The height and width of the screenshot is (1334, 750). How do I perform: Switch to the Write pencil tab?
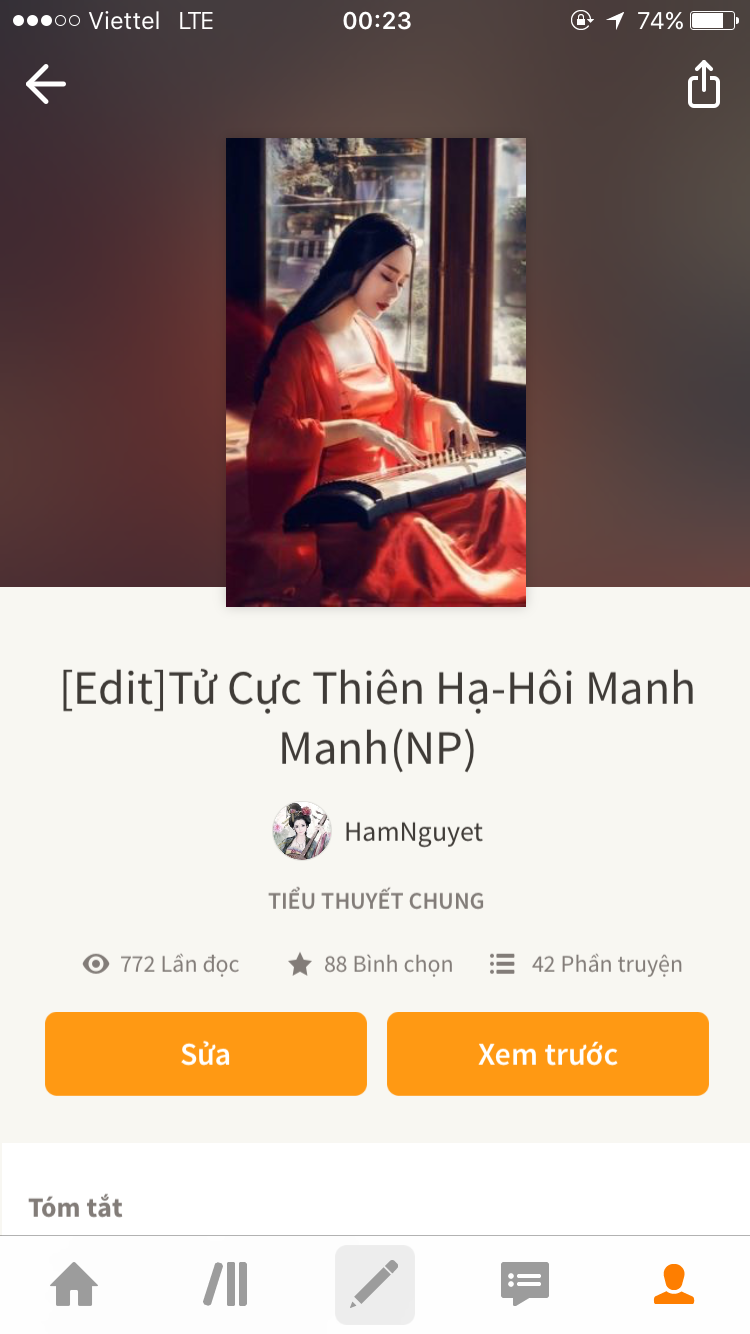[x=375, y=1284]
